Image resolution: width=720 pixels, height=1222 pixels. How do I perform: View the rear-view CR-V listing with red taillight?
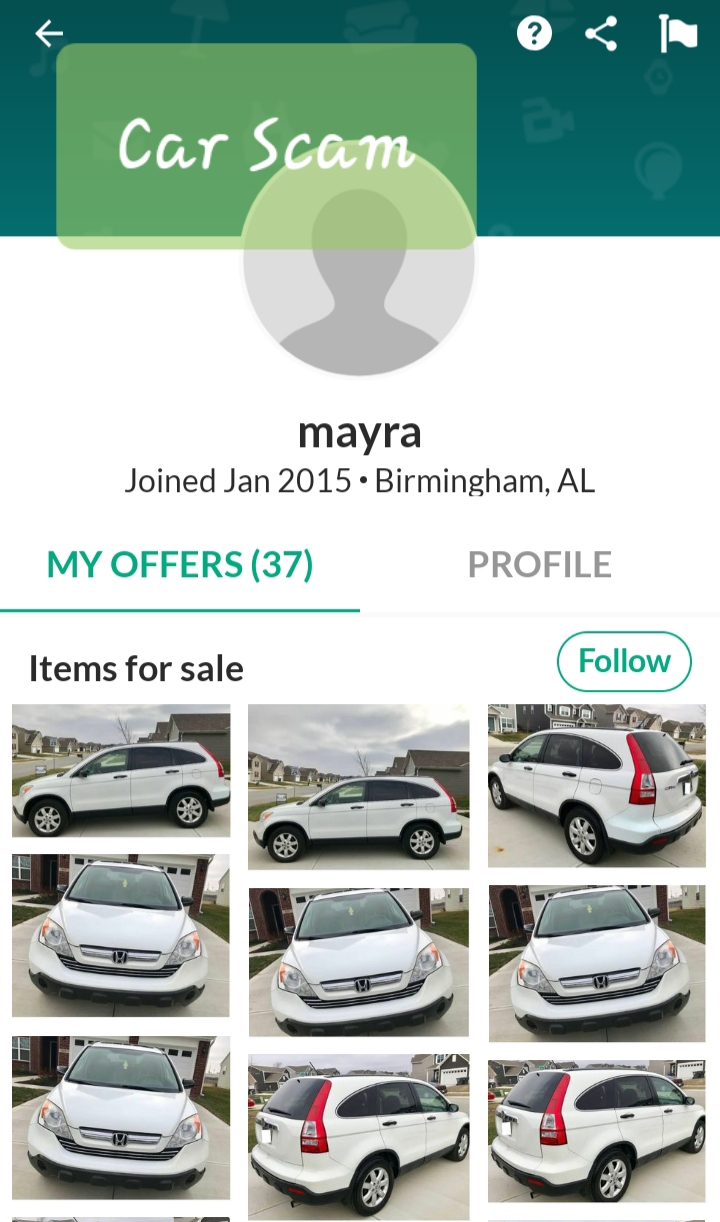click(x=596, y=785)
